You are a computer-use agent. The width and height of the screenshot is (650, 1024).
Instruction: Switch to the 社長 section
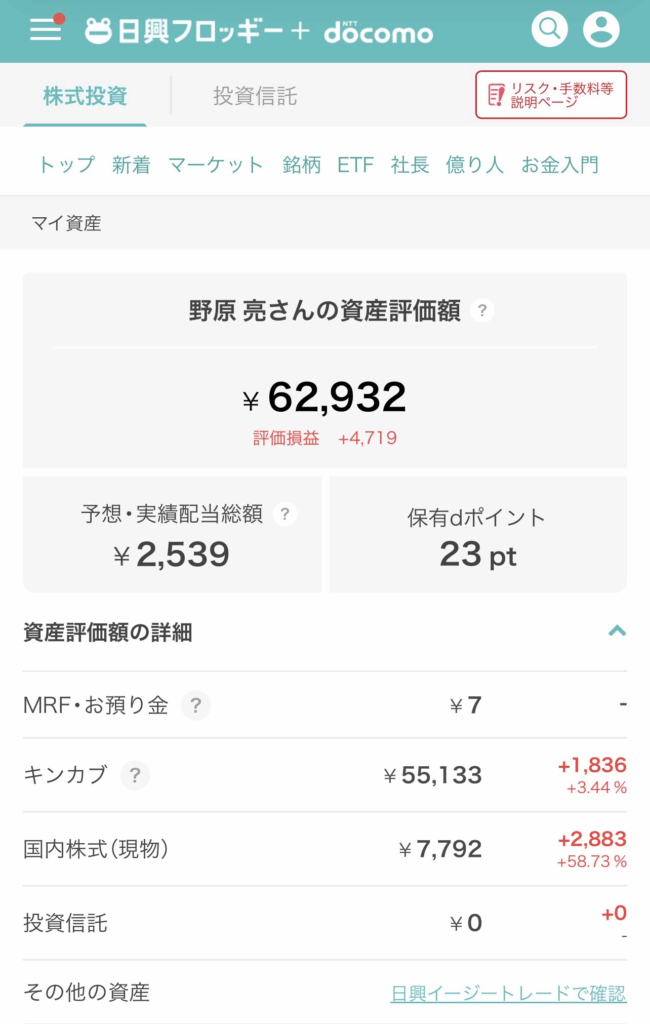click(x=410, y=165)
